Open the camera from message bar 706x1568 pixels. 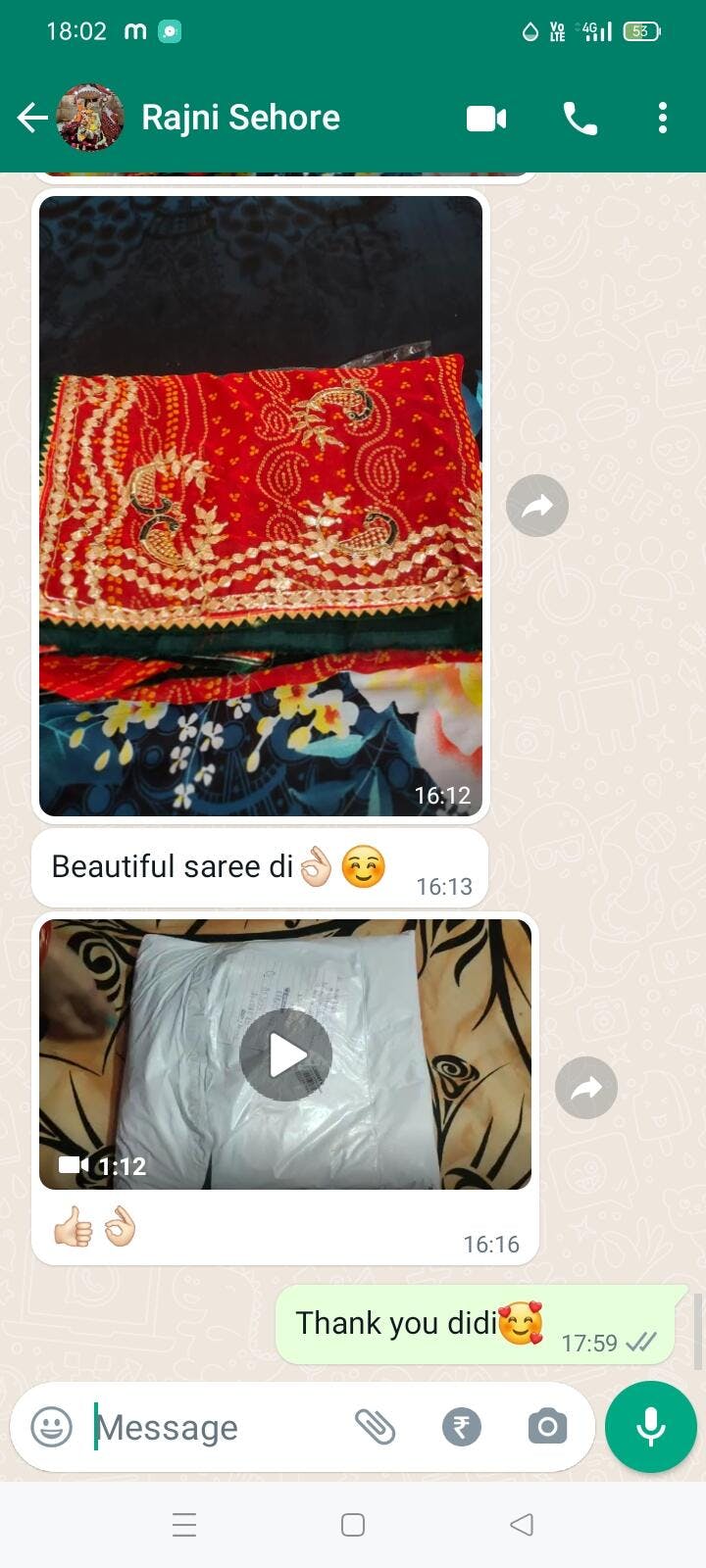tap(547, 1427)
